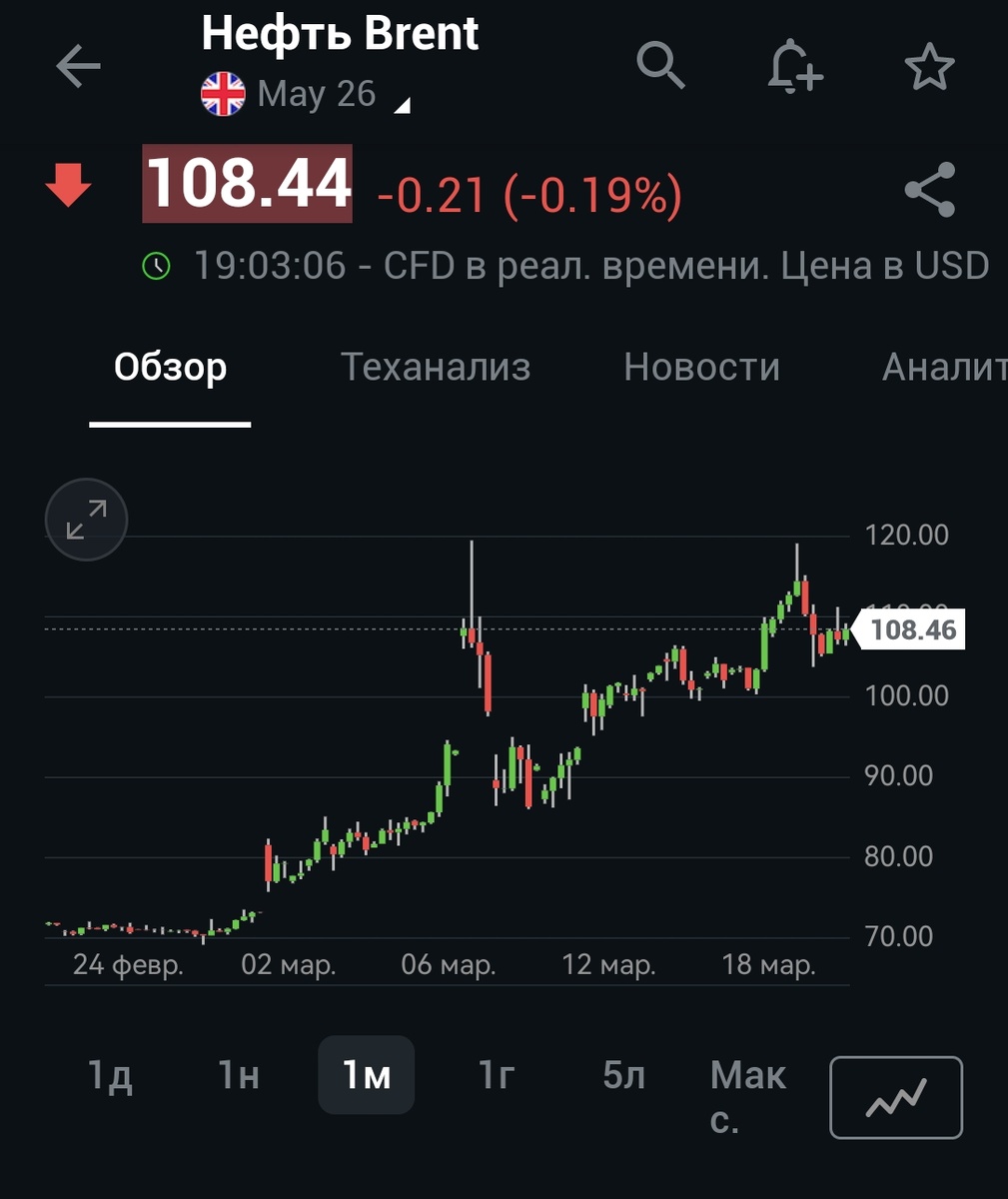Open the May 26 contract dropdown
The width and height of the screenshot is (1008, 1199).
pyautogui.click(x=317, y=94)
